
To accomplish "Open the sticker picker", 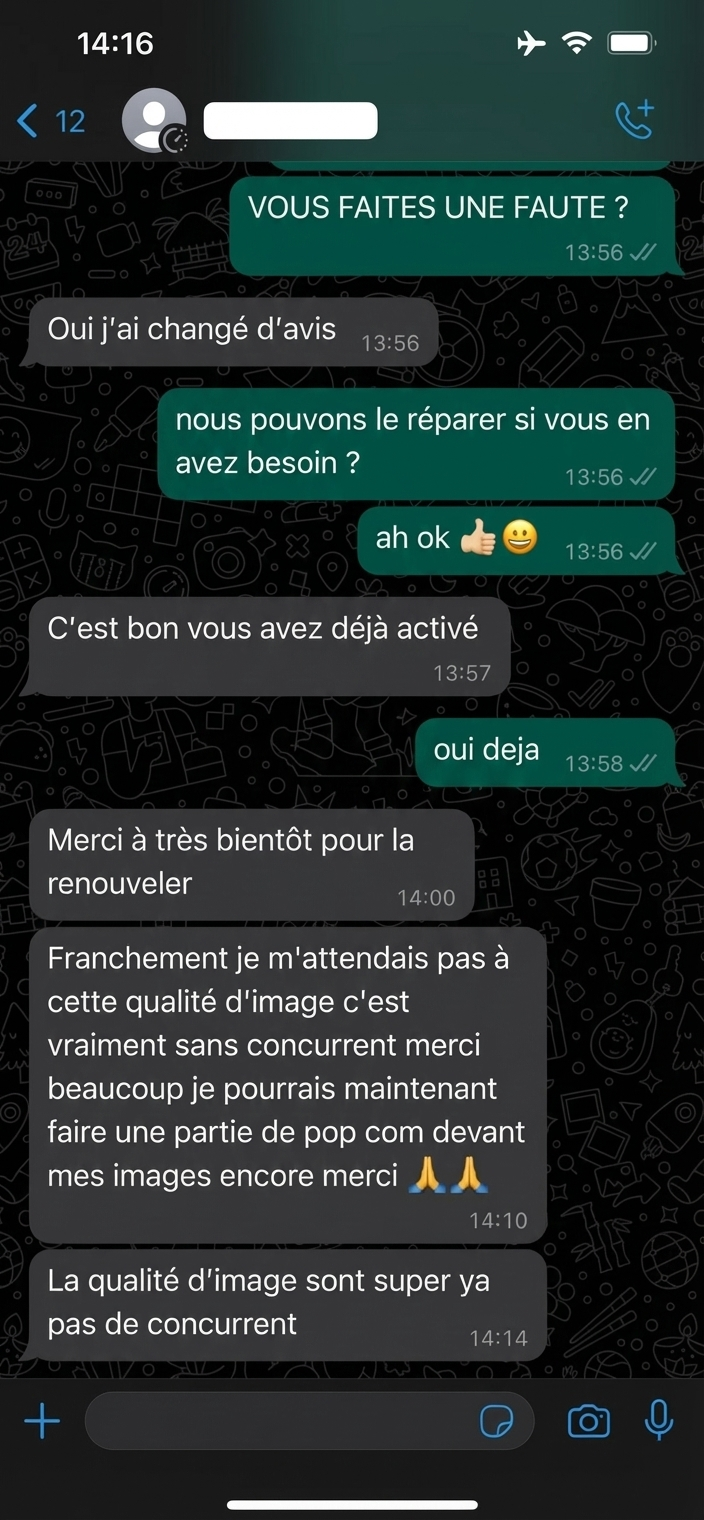I will coord(497,1421).
